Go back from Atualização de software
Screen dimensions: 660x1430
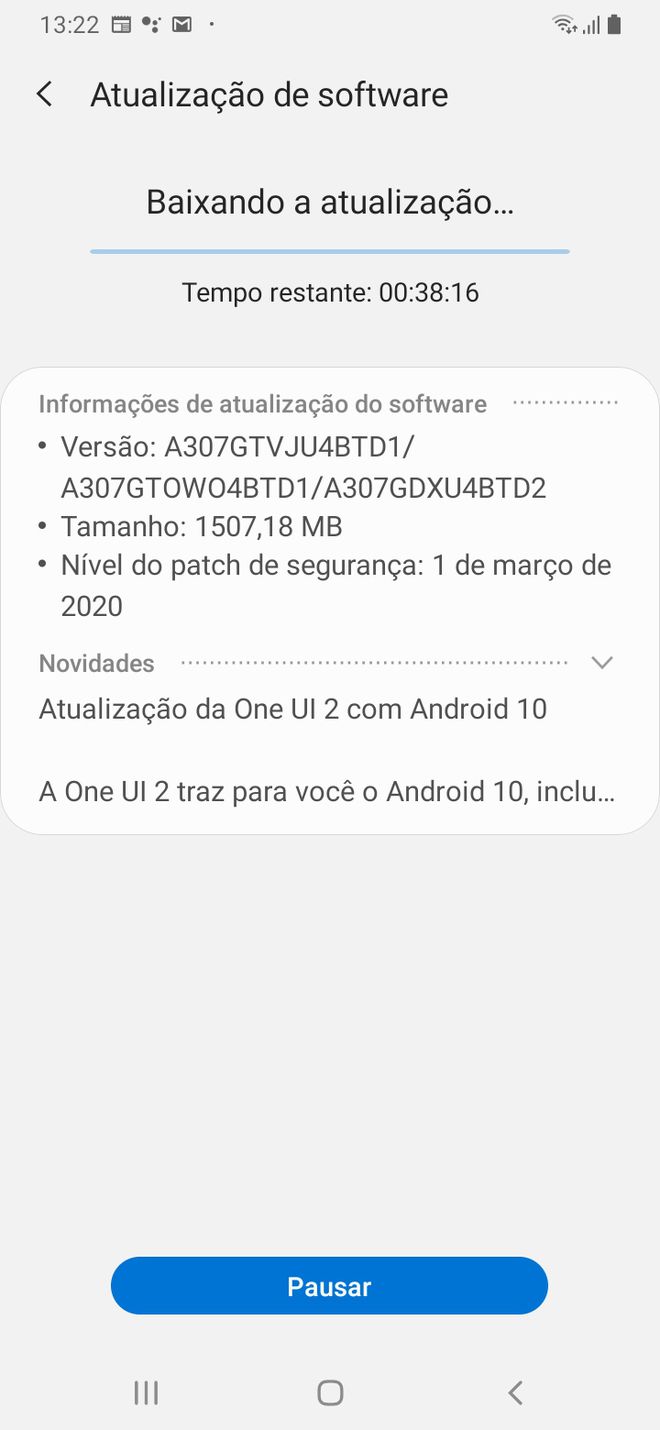45,95
